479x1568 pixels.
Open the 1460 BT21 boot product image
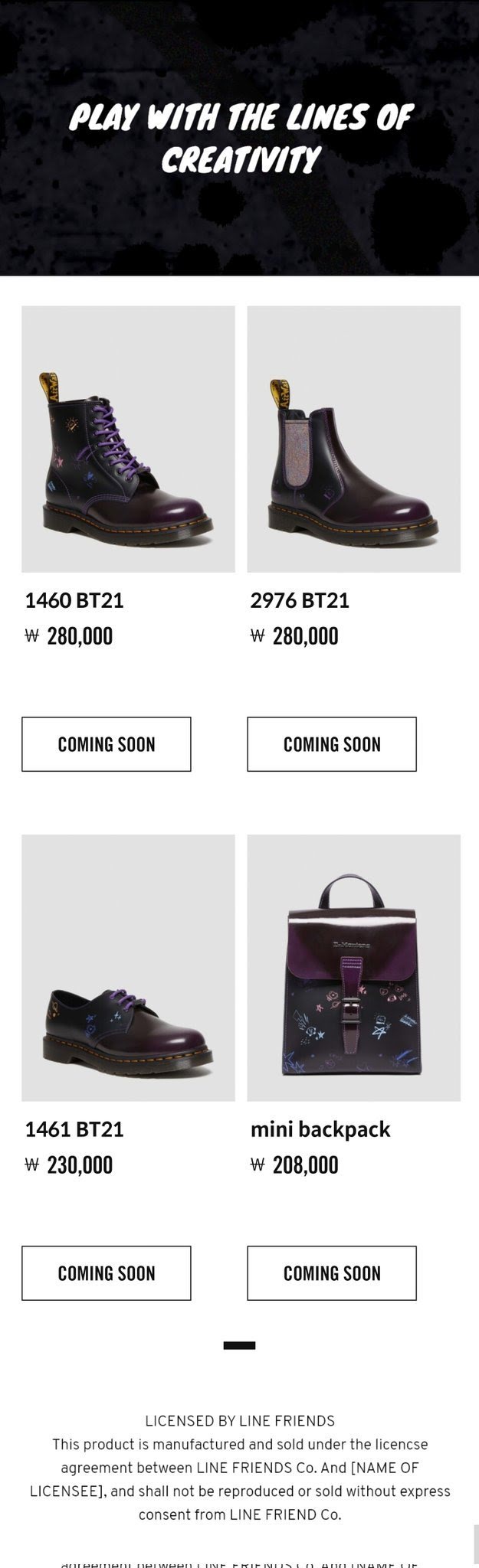[x=128, y=439]
